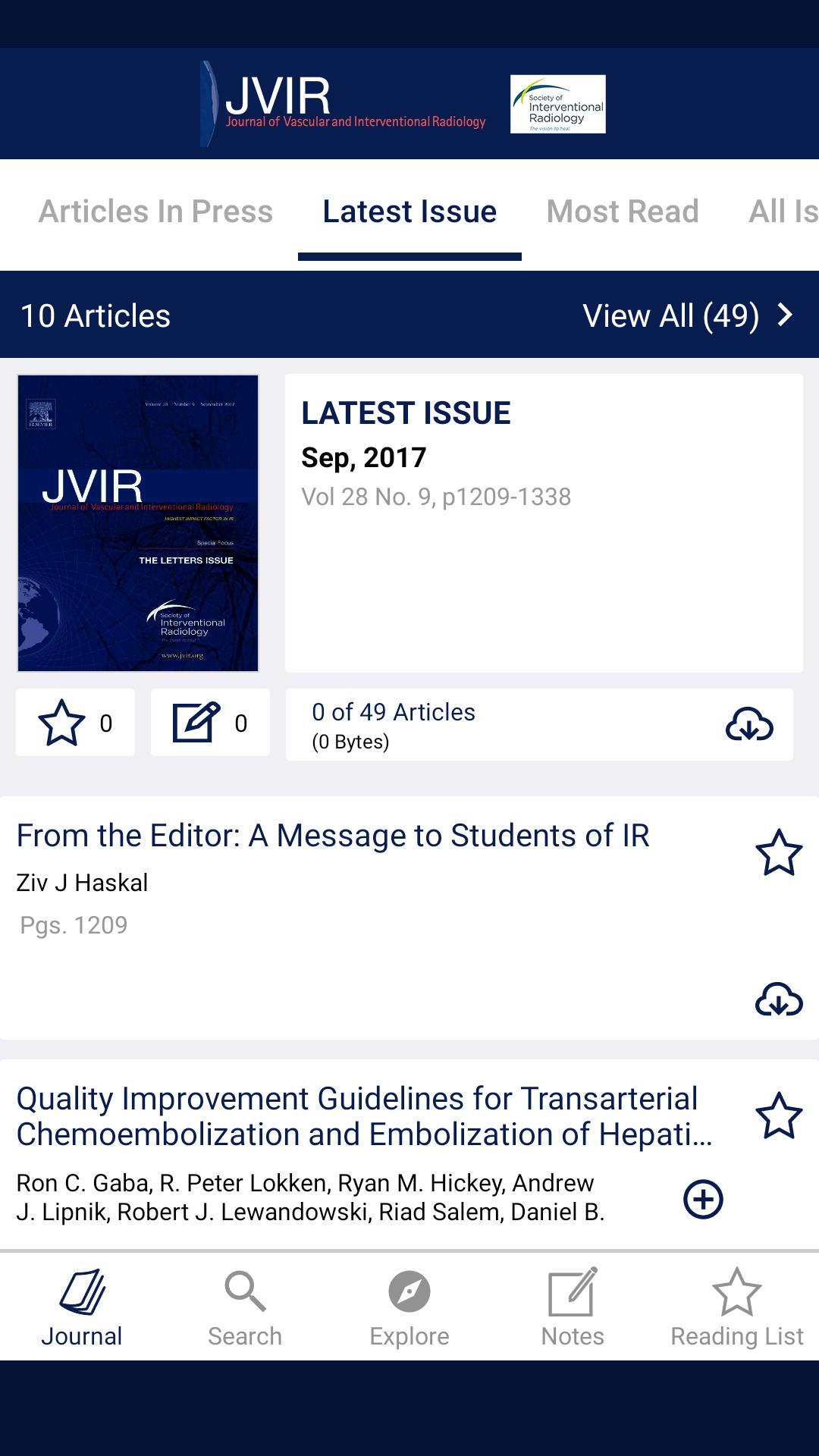Select the Journal tab

(82, 1307)
